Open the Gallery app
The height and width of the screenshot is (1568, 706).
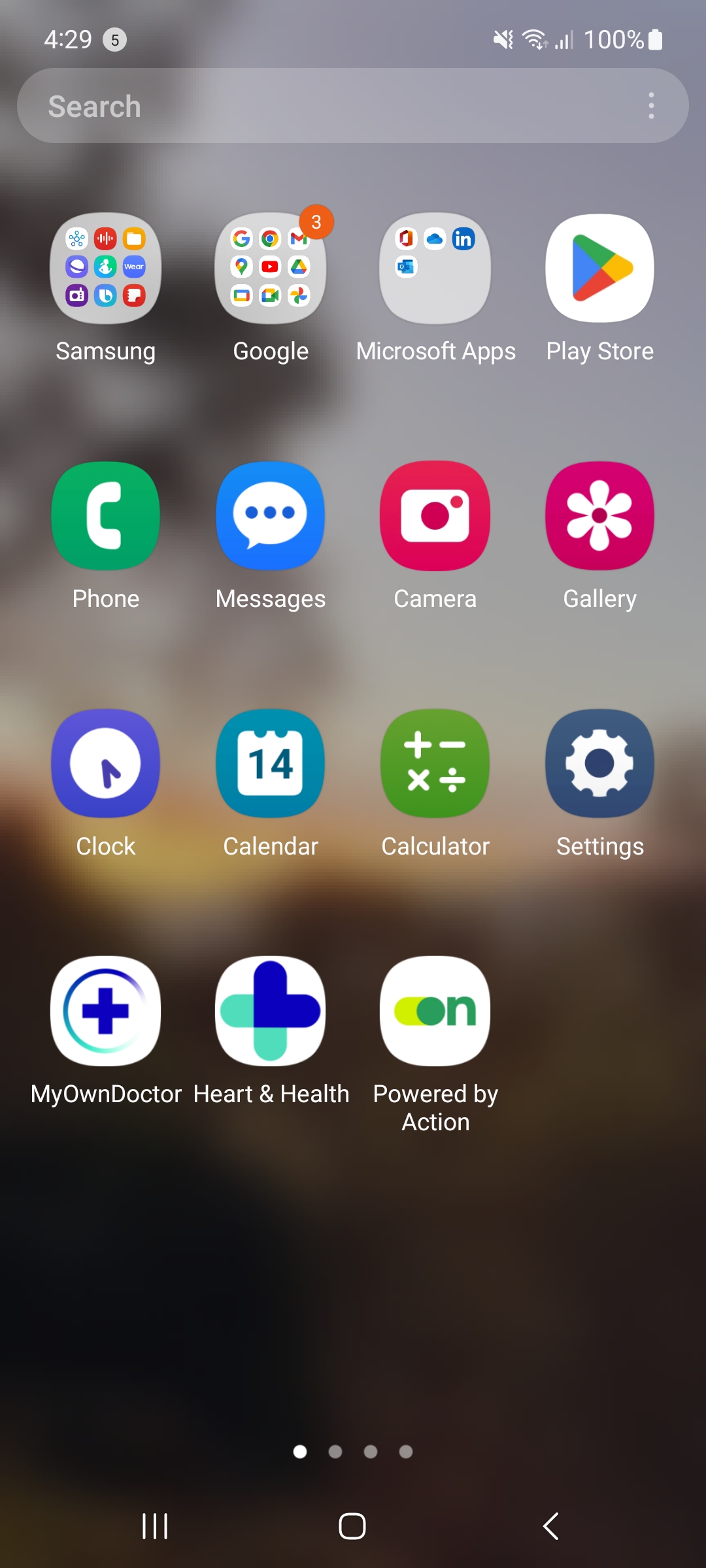tap(599, 515)
